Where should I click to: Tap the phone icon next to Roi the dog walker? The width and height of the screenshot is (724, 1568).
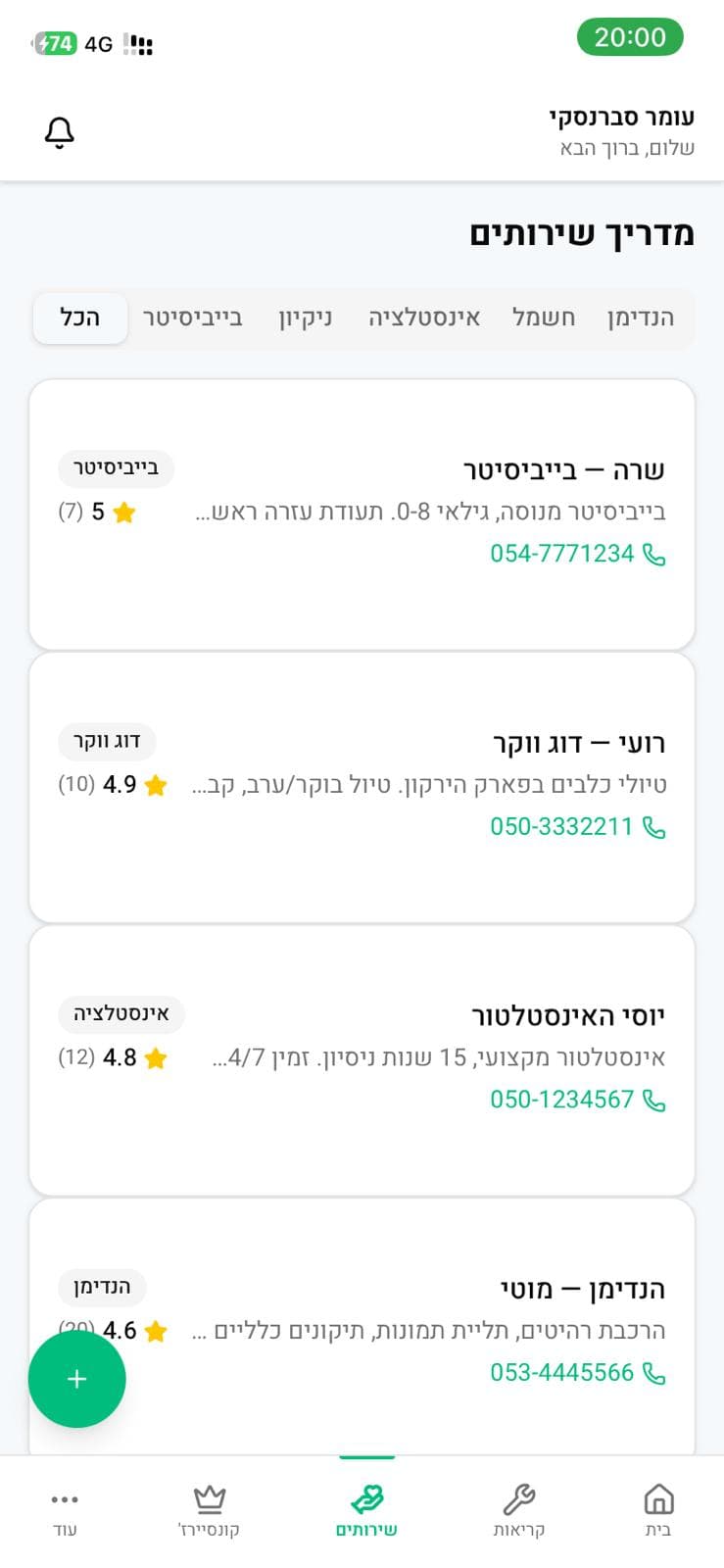pyautogui.click(x=655, y=826)
